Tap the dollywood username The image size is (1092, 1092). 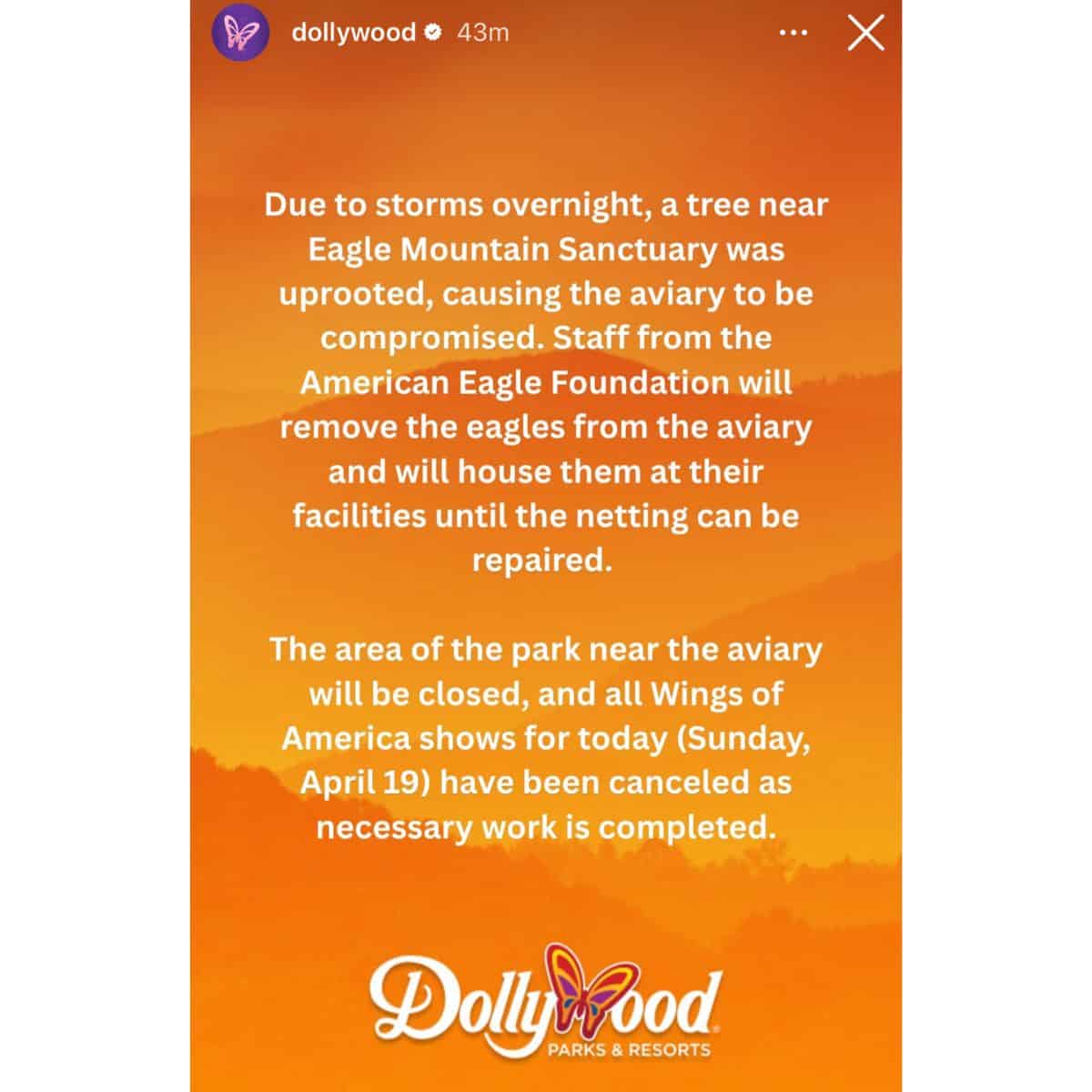[x=353, y=33]
